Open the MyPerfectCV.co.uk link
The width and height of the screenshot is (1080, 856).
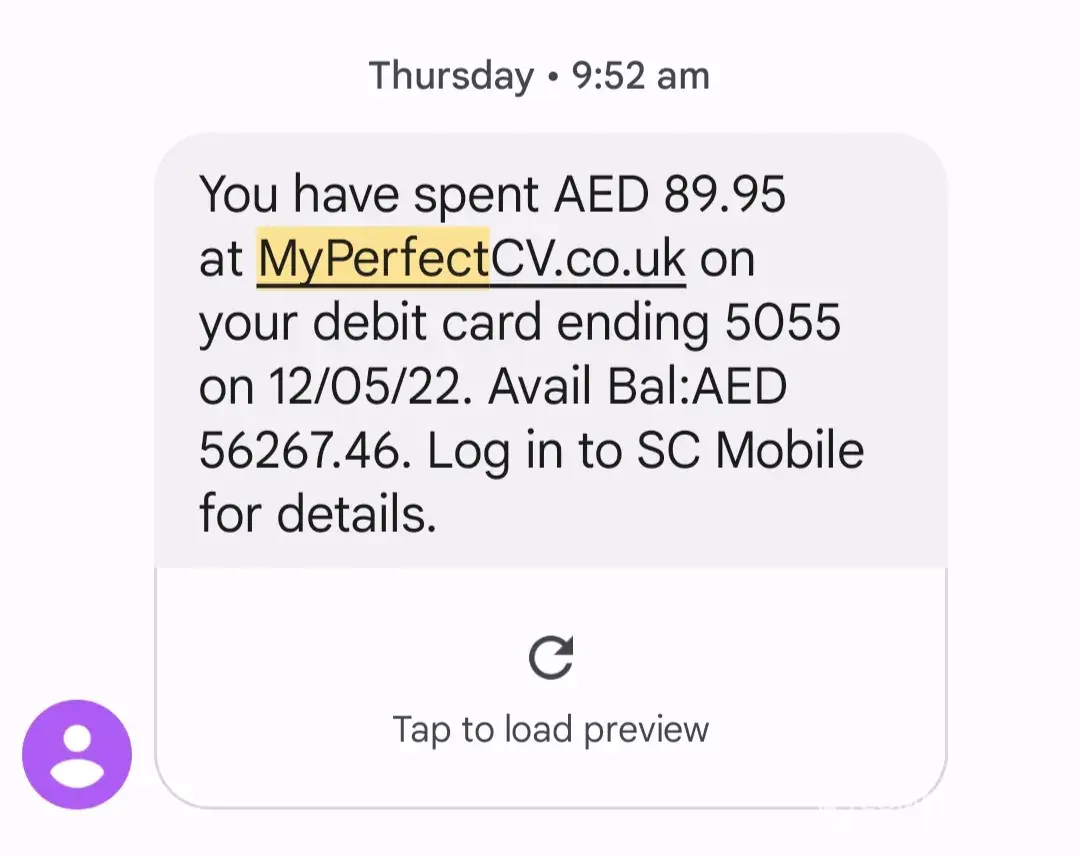(471, 259)
